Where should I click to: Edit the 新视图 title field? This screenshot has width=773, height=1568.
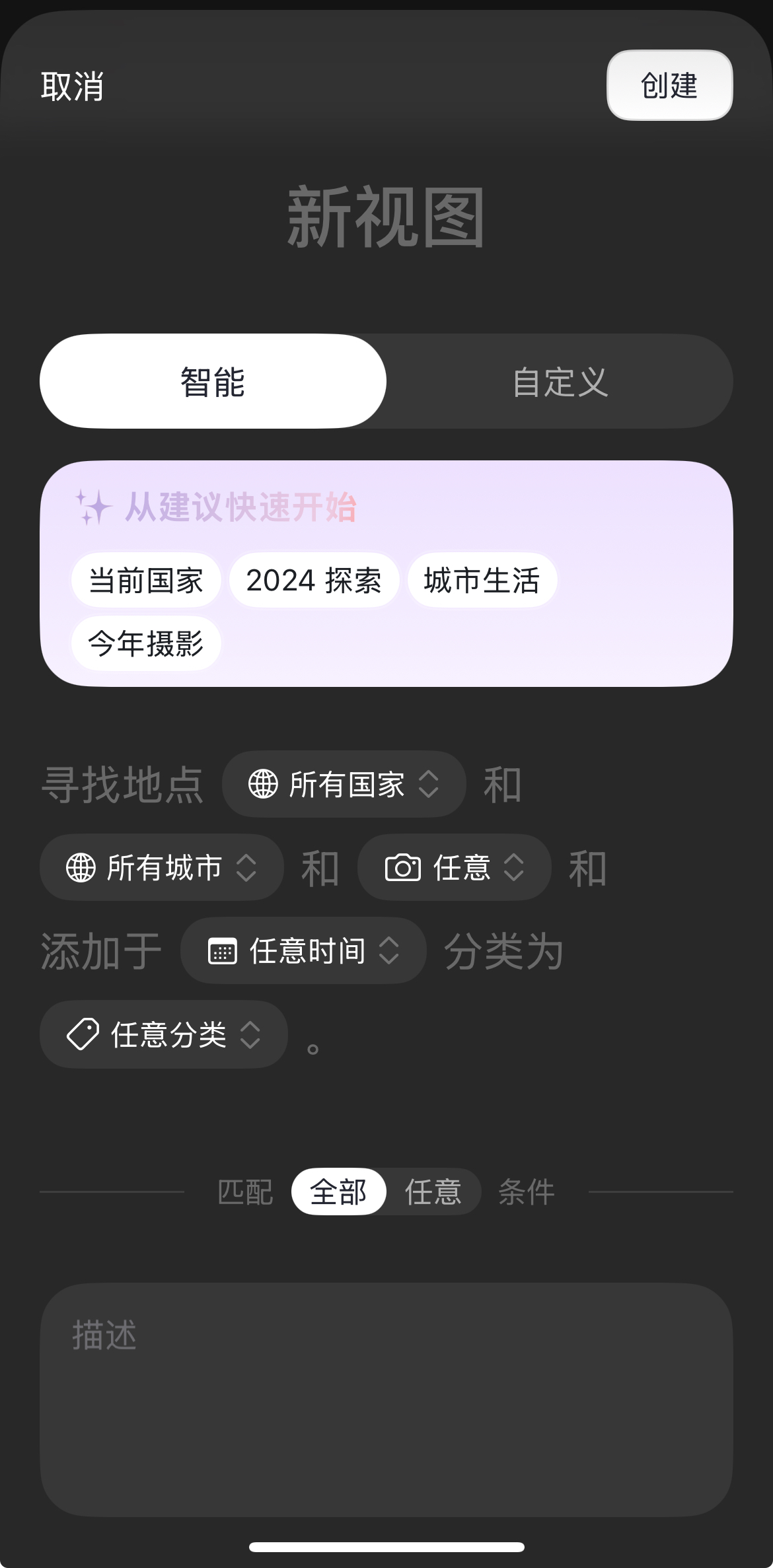(x=386, y=217)
